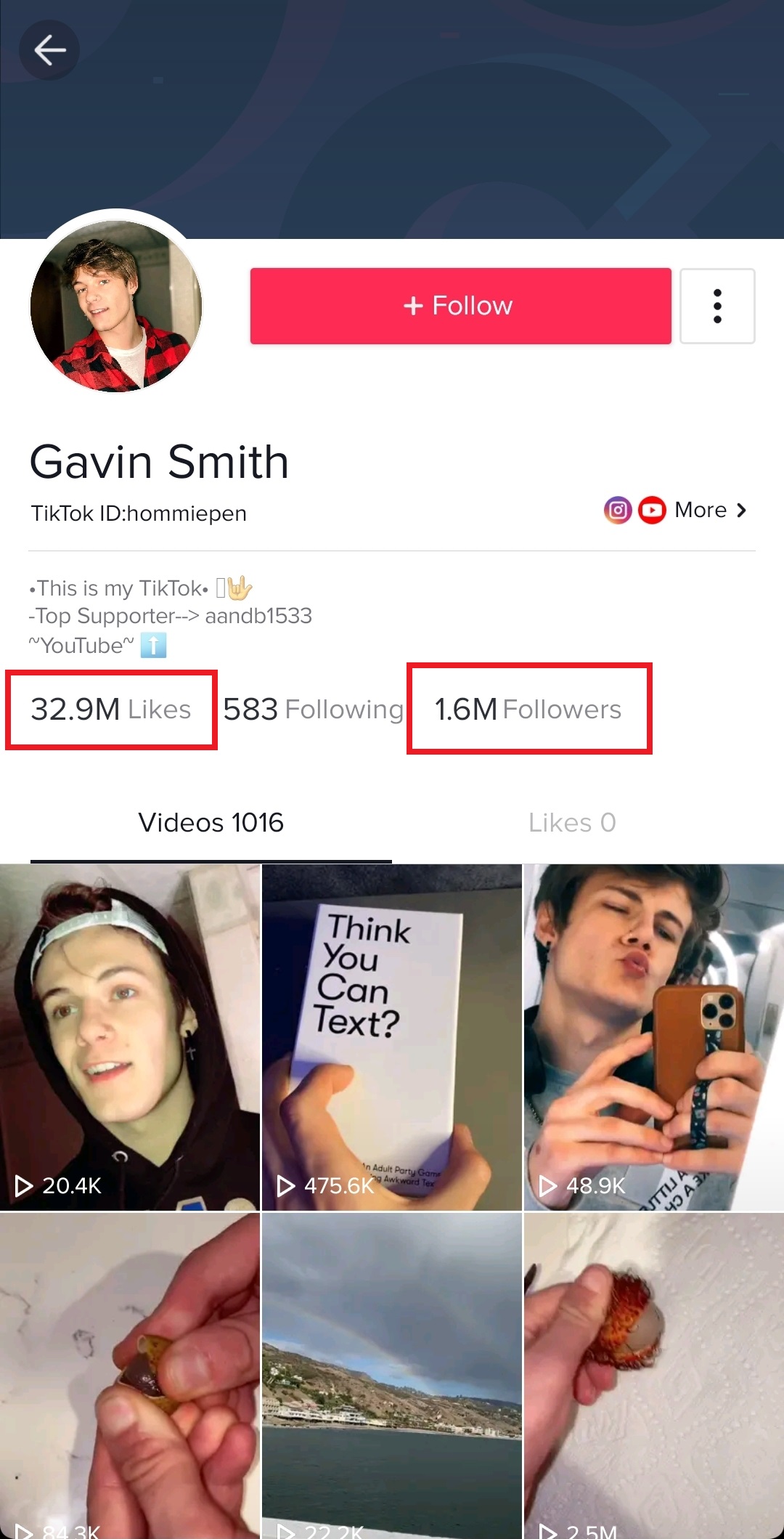Switch to the Likes 0 tab
784x1539 pixels.
572,823
